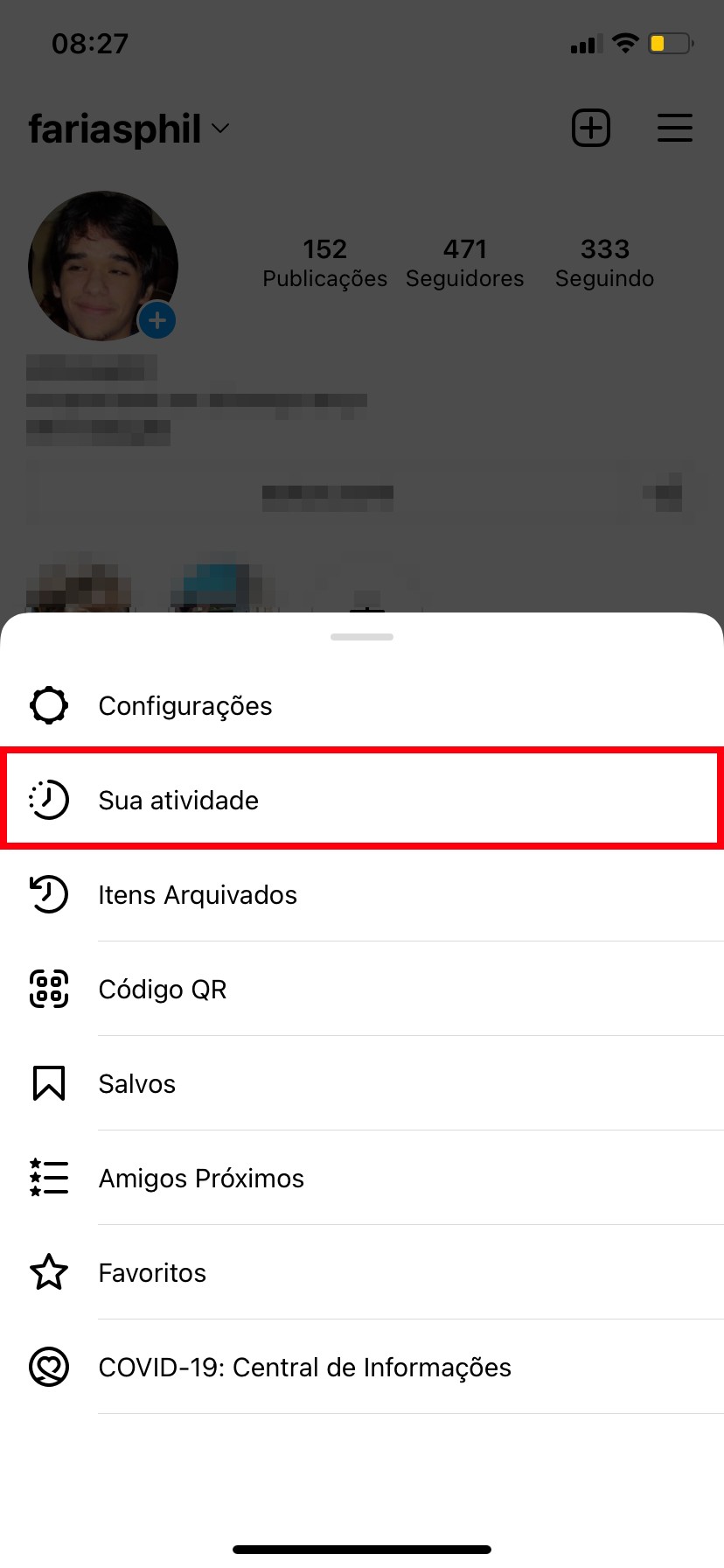
Task: Select Sua atividade
Action: [x=178, y=801]
